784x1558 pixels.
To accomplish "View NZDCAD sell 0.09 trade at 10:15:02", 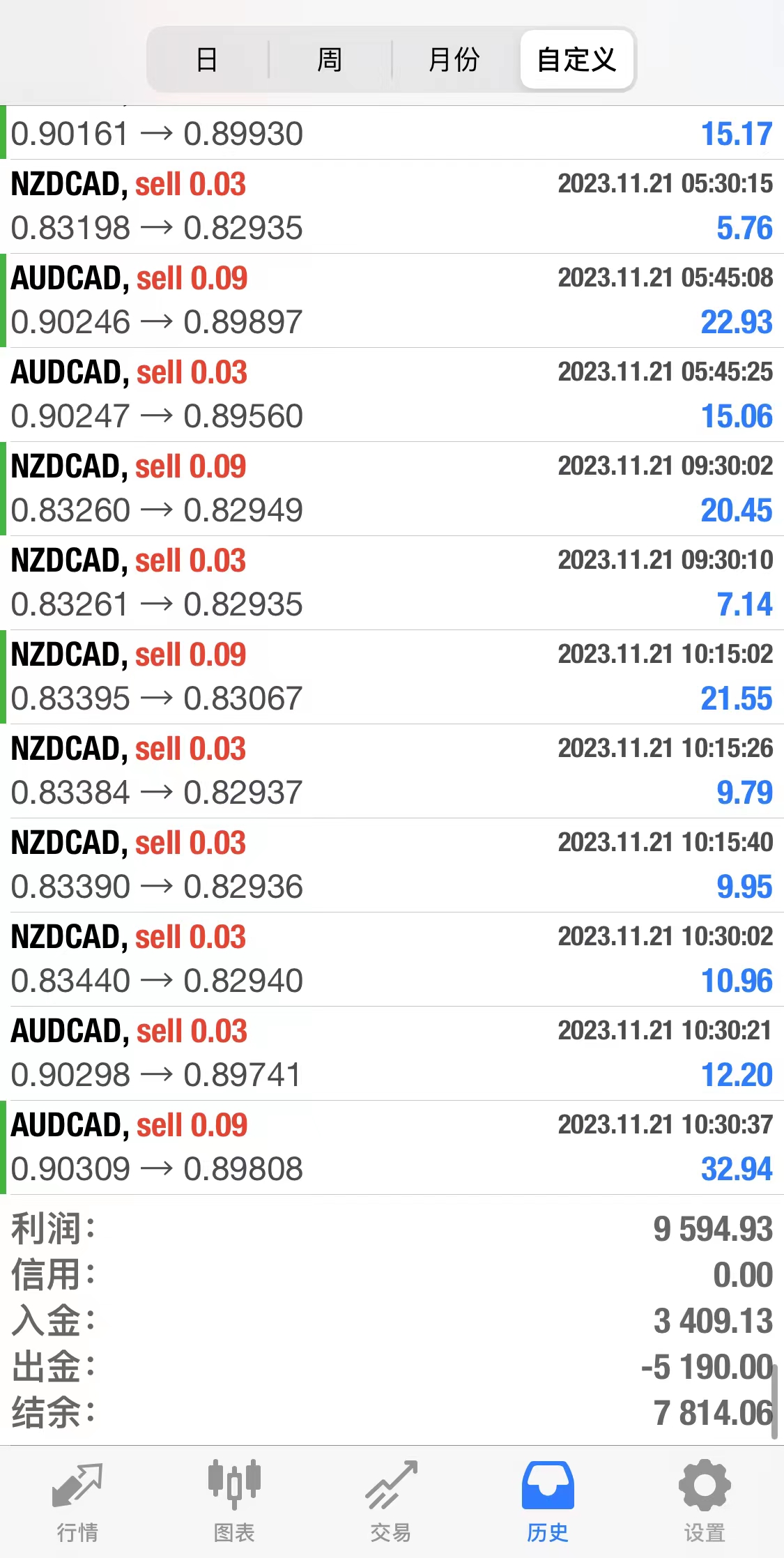I will point(392,677).
